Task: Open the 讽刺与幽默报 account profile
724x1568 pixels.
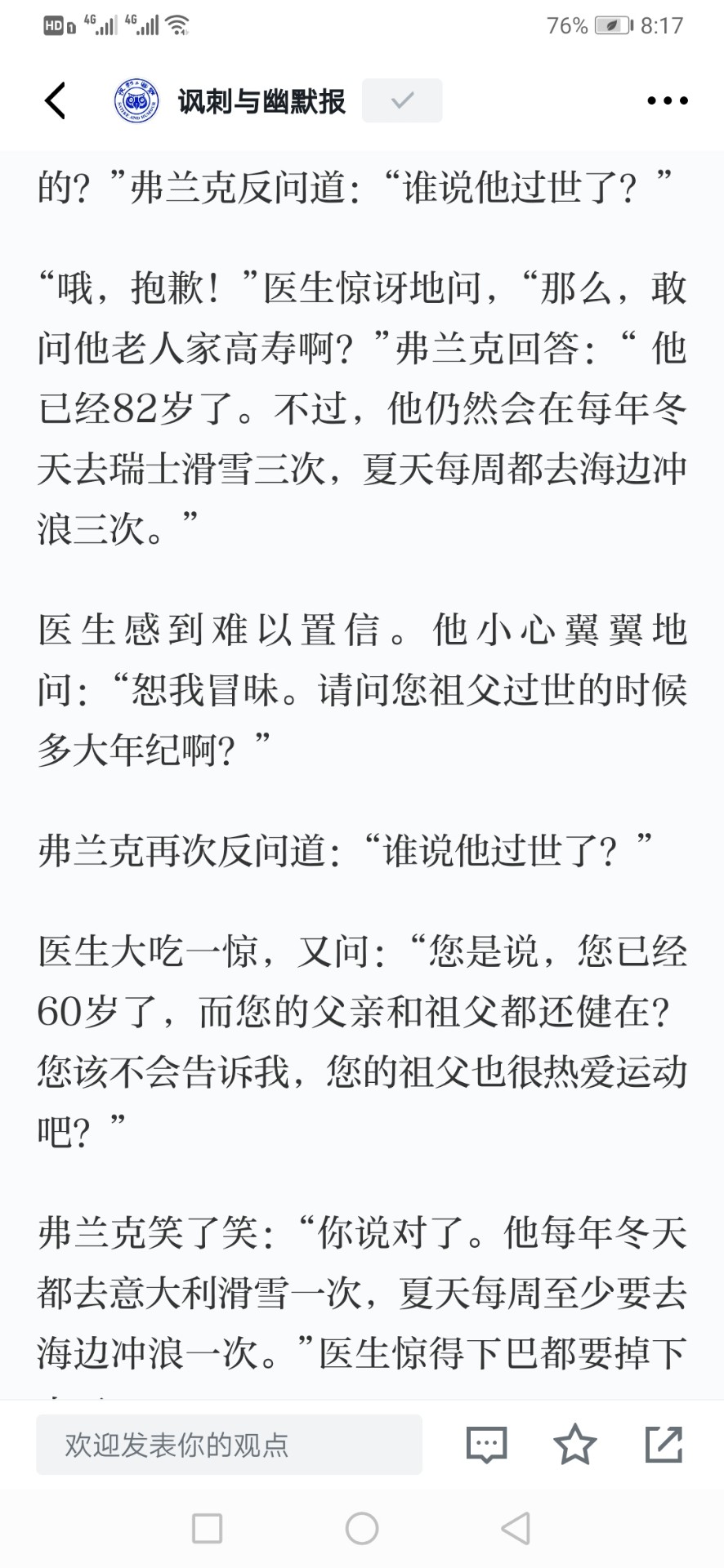Action: tap(230, 101)
